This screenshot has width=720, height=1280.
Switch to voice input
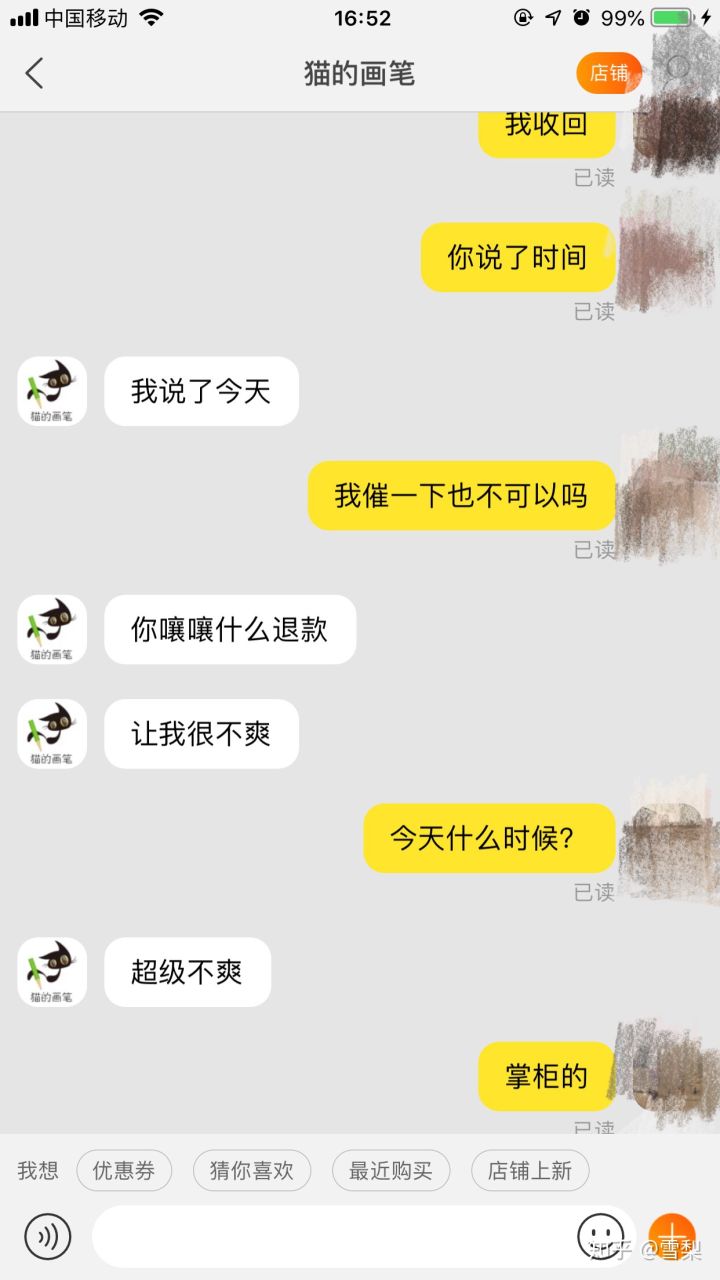48,1236
